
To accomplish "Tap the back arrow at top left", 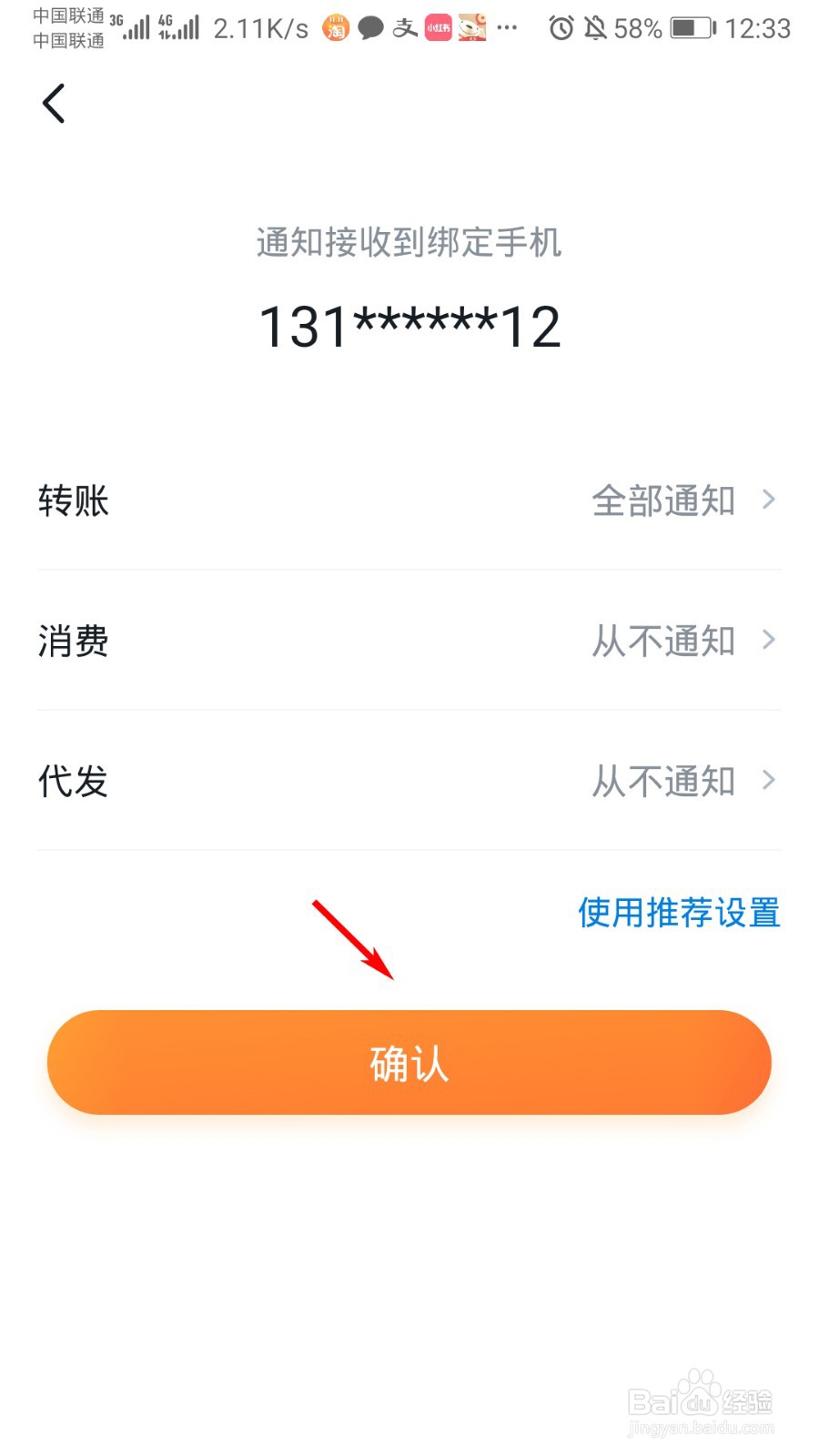I will coord(55,103).
